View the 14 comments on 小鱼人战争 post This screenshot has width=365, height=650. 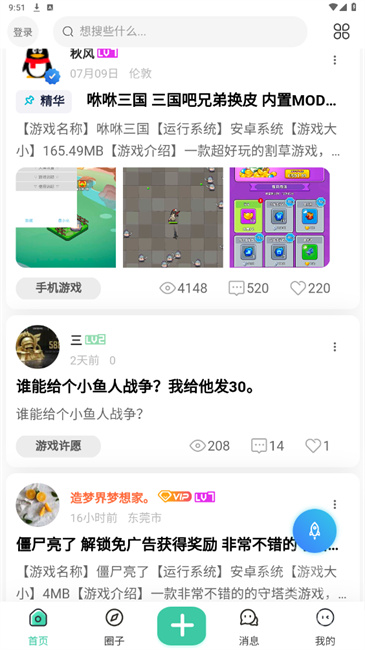tap(268, 446)
